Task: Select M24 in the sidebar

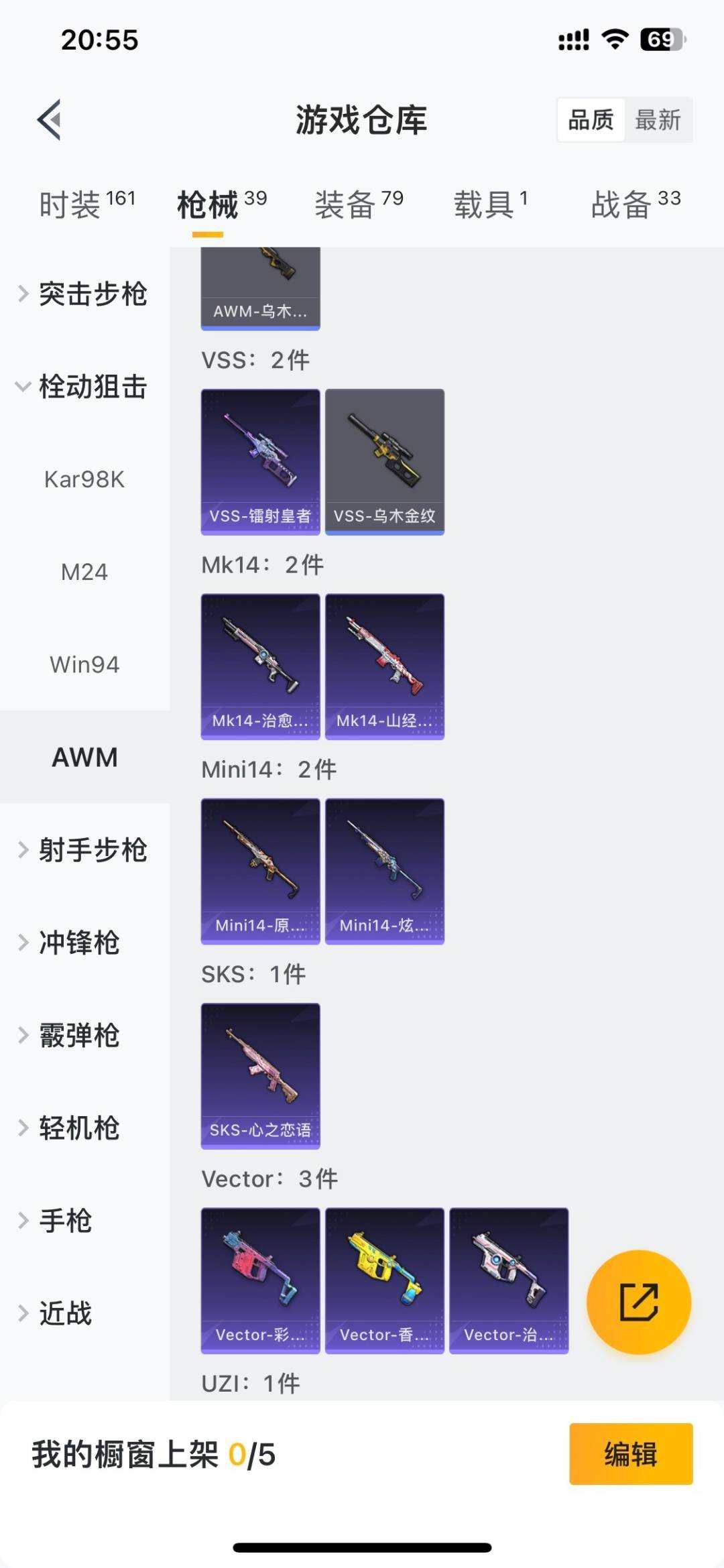Action: point(84,572)
